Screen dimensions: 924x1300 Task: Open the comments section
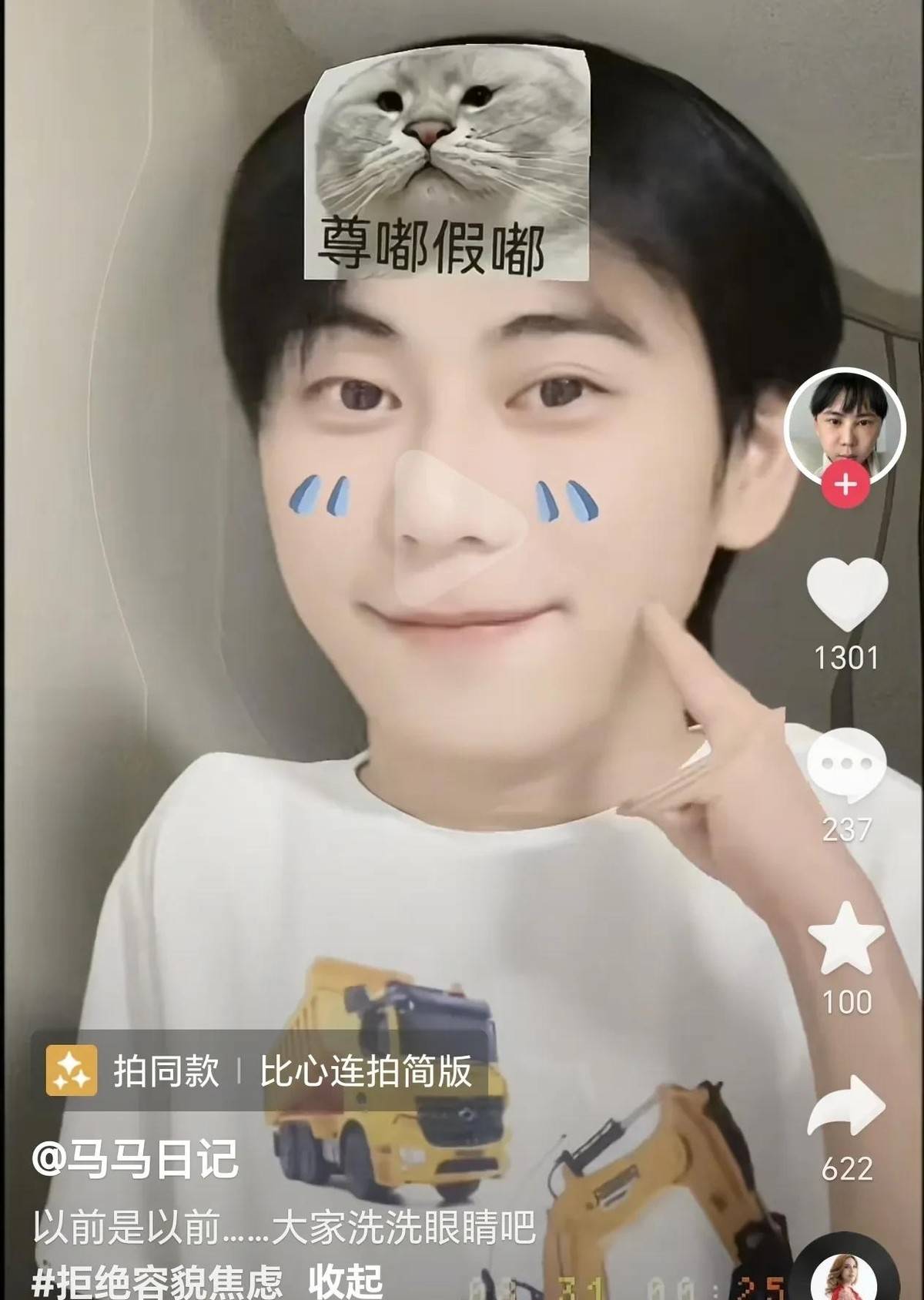click(x=846, y=766)
